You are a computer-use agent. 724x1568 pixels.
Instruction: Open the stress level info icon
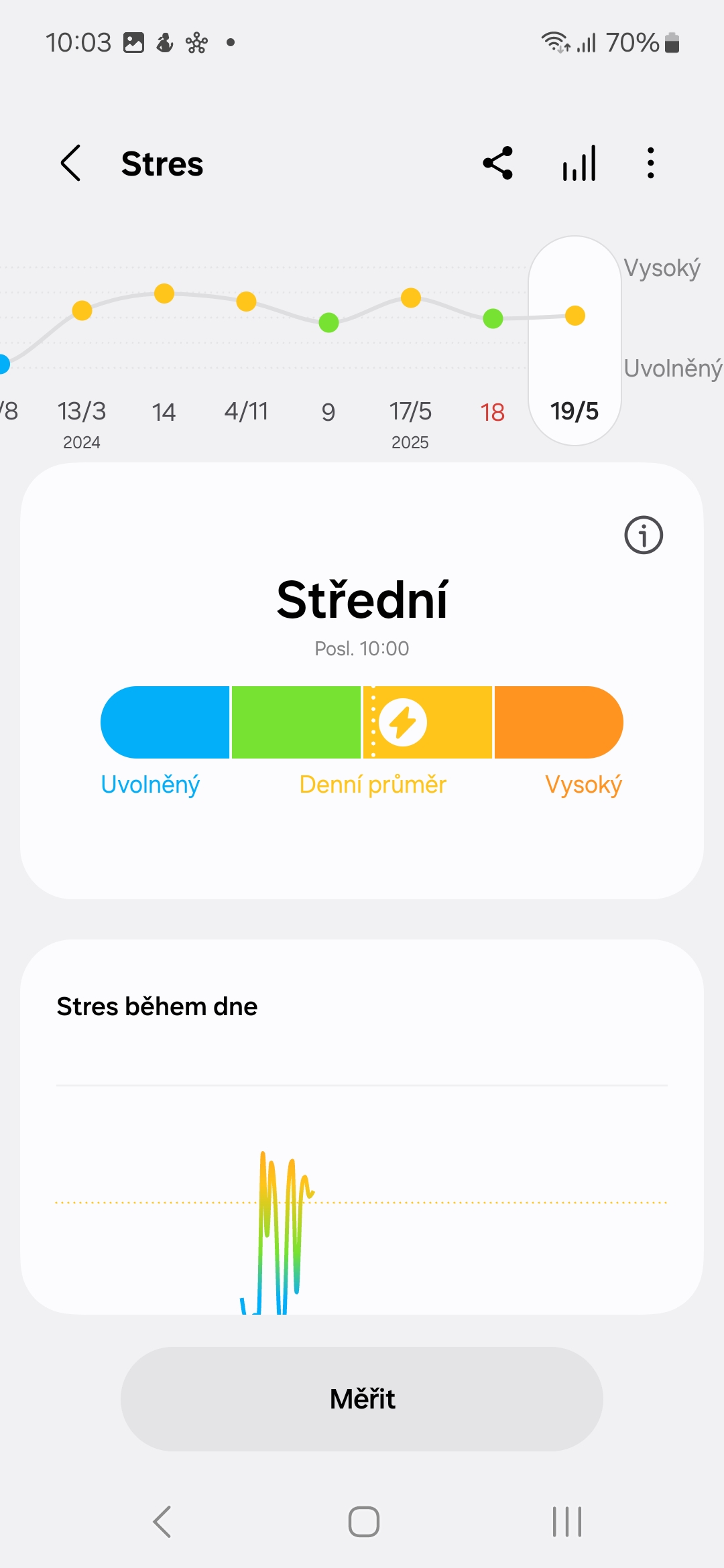point(644,535)
